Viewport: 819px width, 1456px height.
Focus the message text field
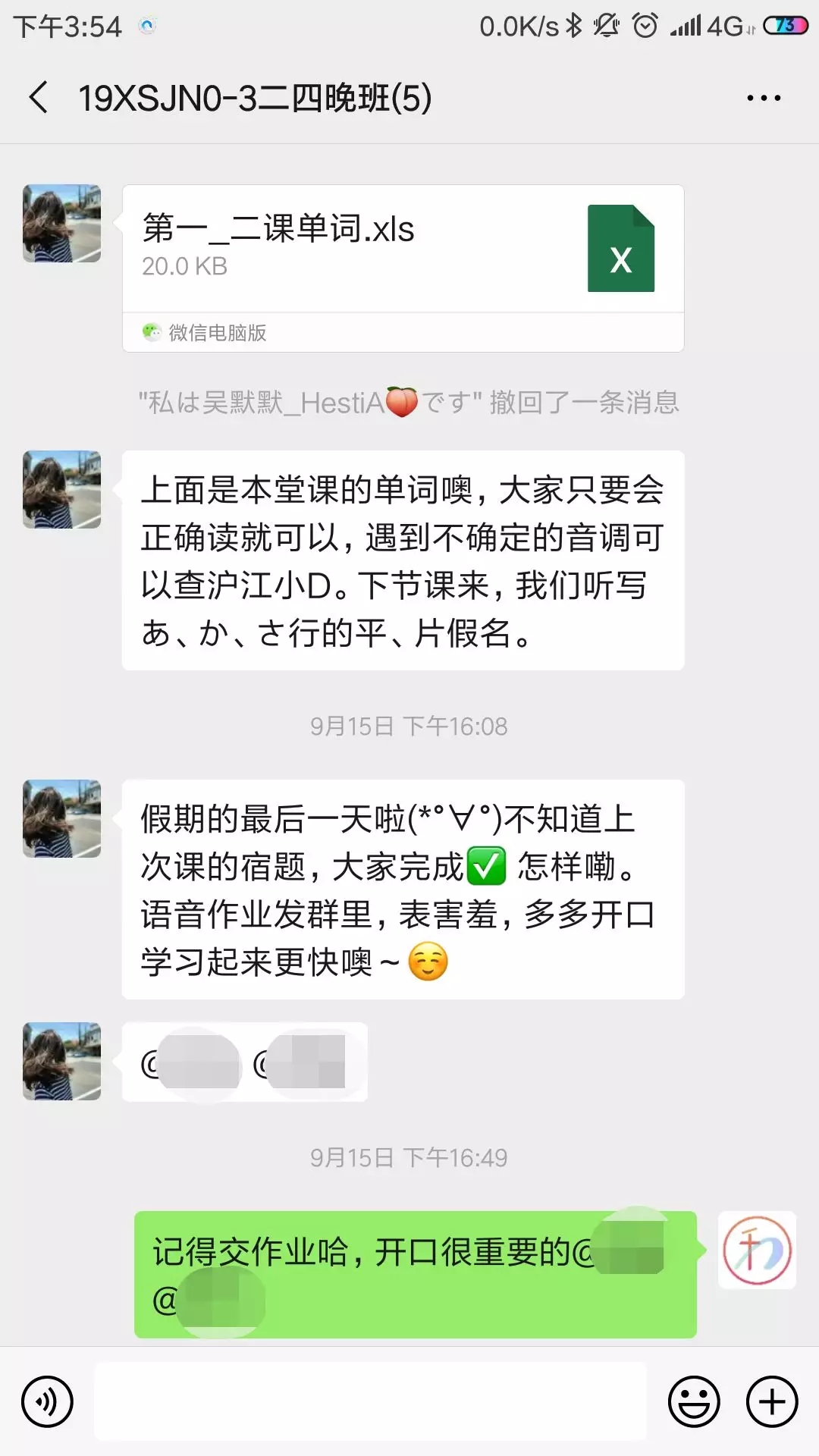pyautogui.click(x=370, y=1401)
